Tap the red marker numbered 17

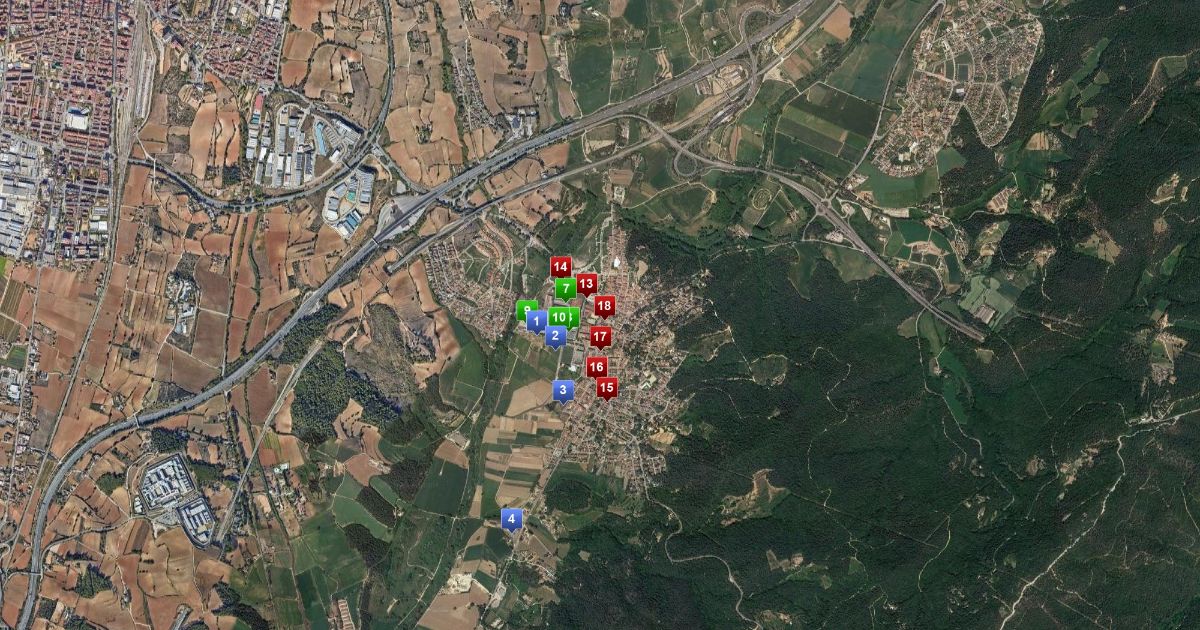pyautogui.click(x=600, y=337)
